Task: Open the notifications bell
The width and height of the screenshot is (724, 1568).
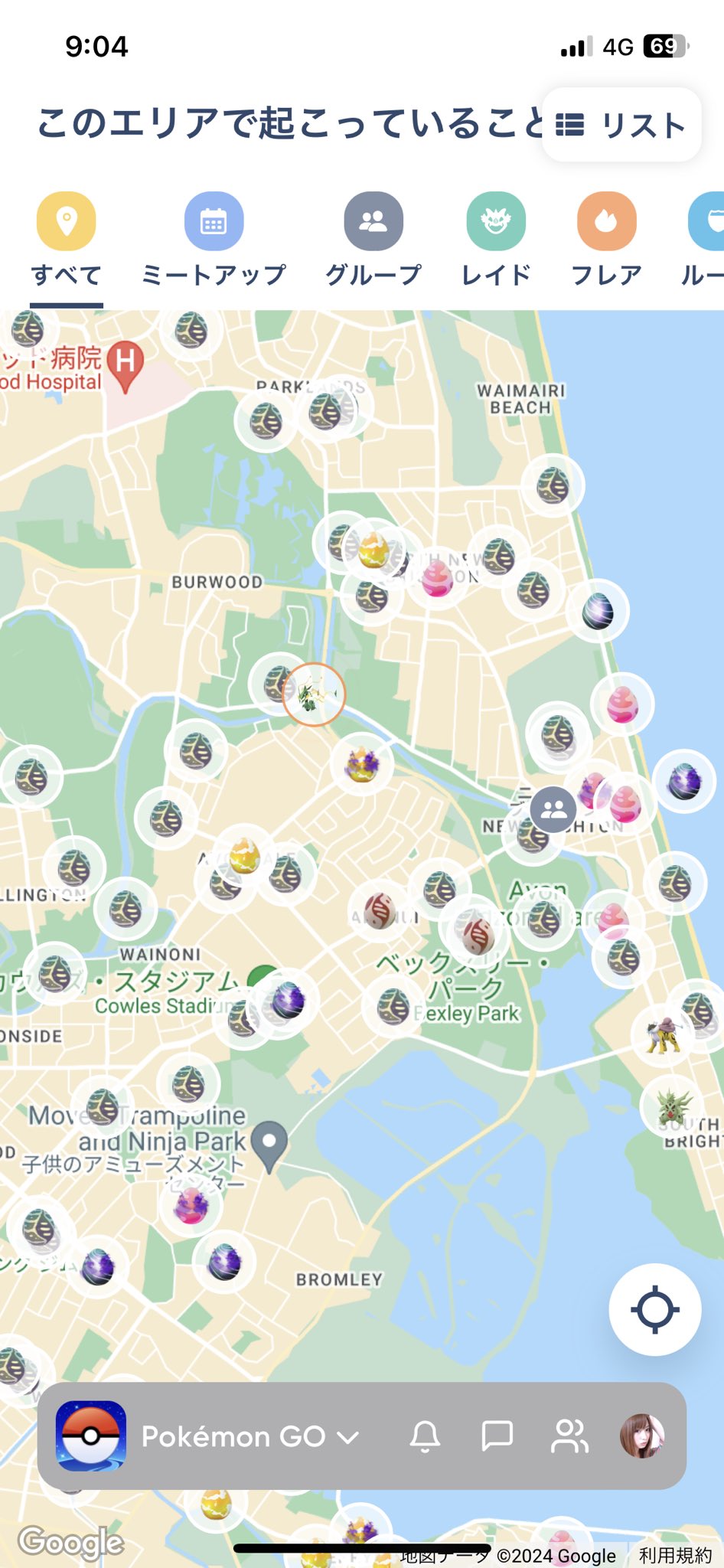Action: coord(426,1436)
